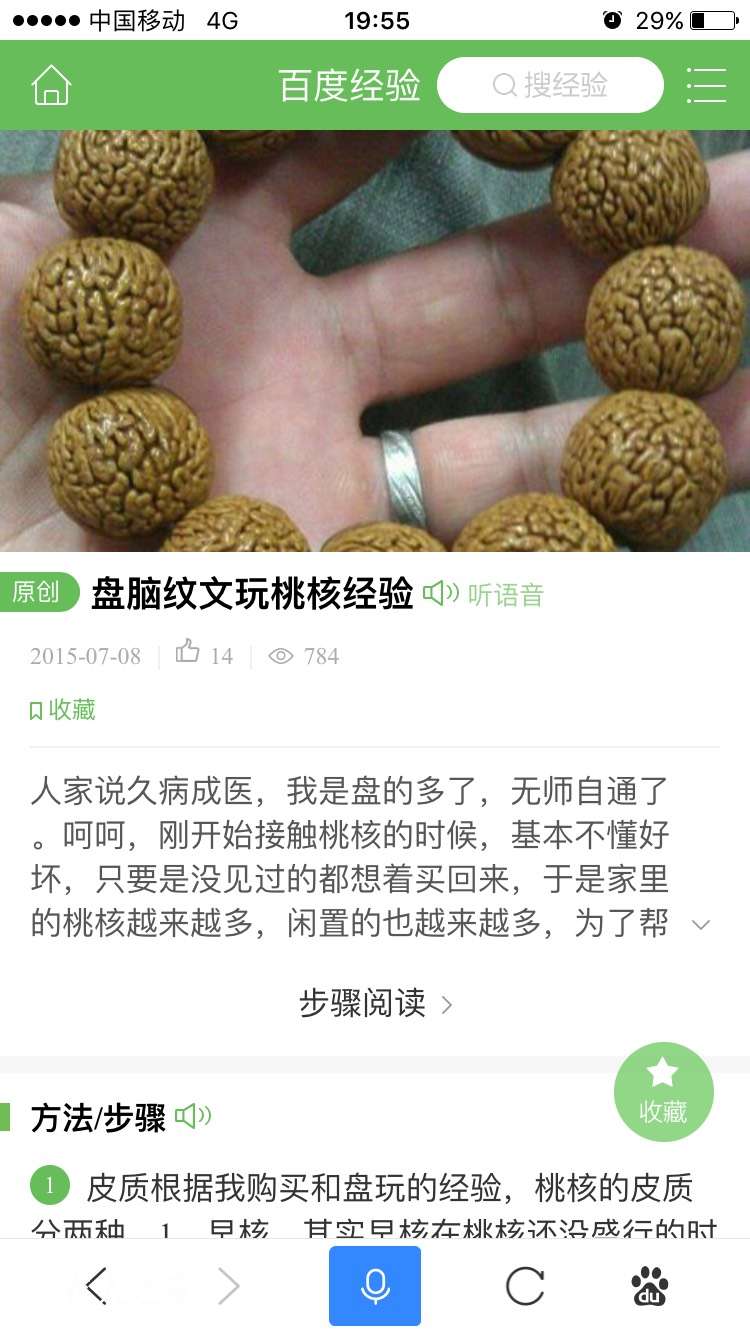This screenshot has height=1334, width=750.
Task: Reload the page with refresh icon
Action: click(524, 1285)
